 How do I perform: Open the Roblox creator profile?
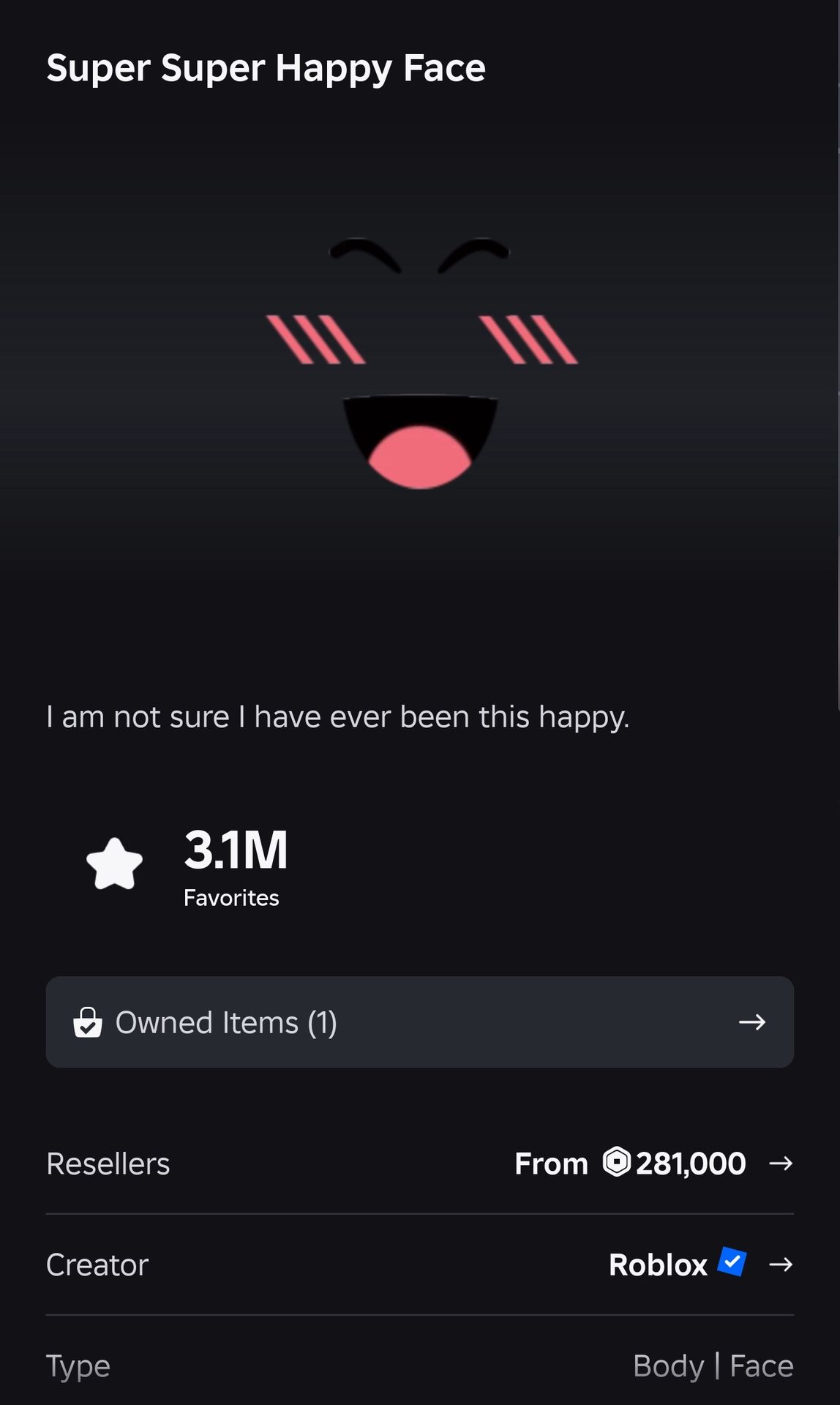(659, 1264)
